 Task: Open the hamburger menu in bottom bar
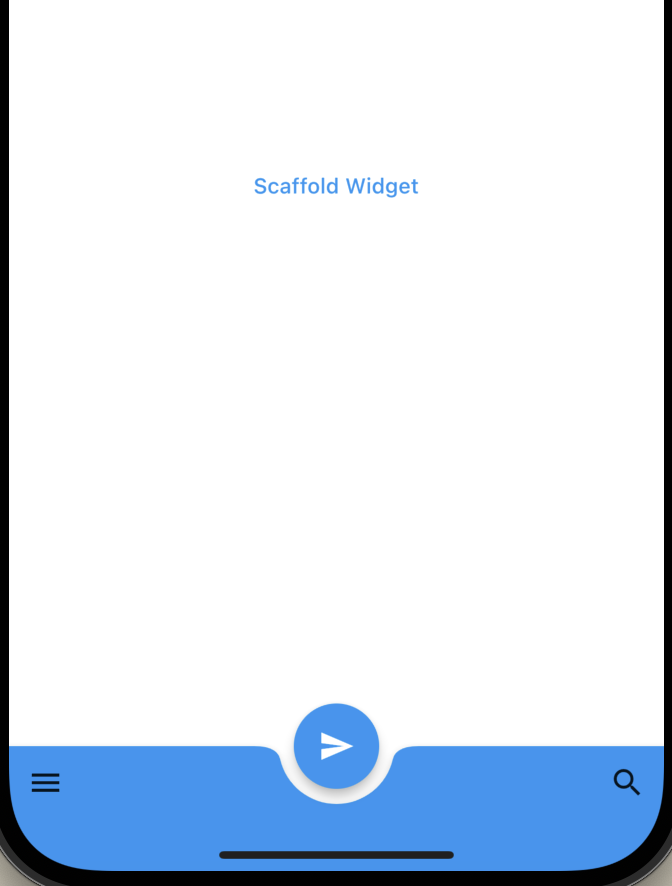click(x=45, y=783)
